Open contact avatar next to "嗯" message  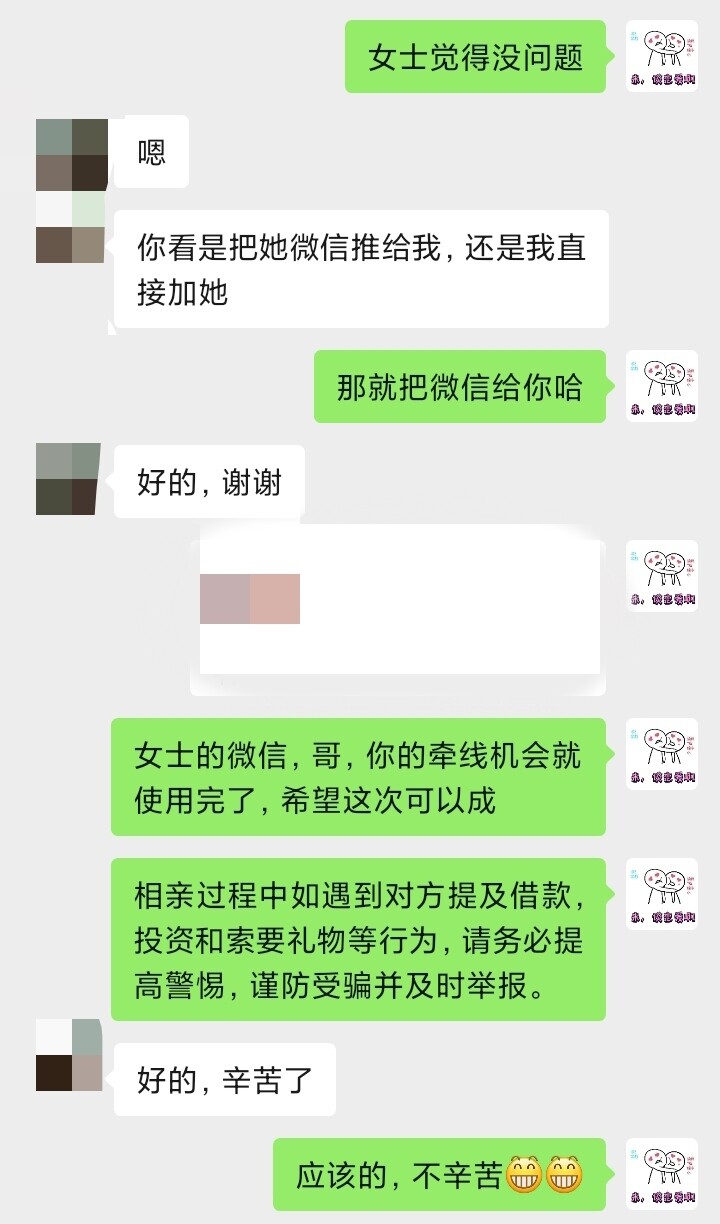coord(71,153)
